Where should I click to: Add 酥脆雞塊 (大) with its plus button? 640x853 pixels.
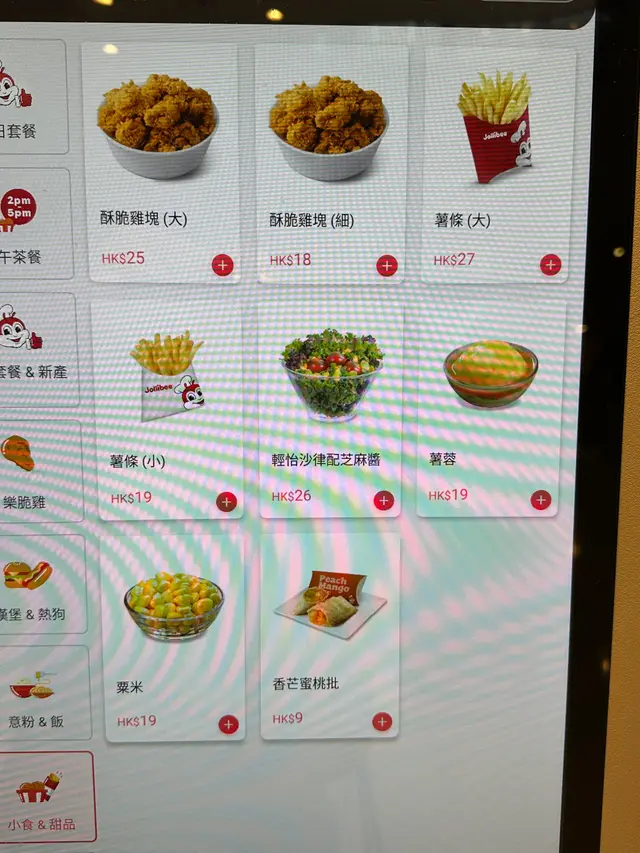222,265
